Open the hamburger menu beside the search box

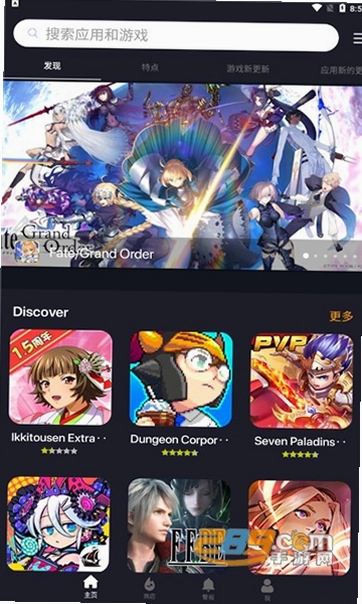pos(357,38)
